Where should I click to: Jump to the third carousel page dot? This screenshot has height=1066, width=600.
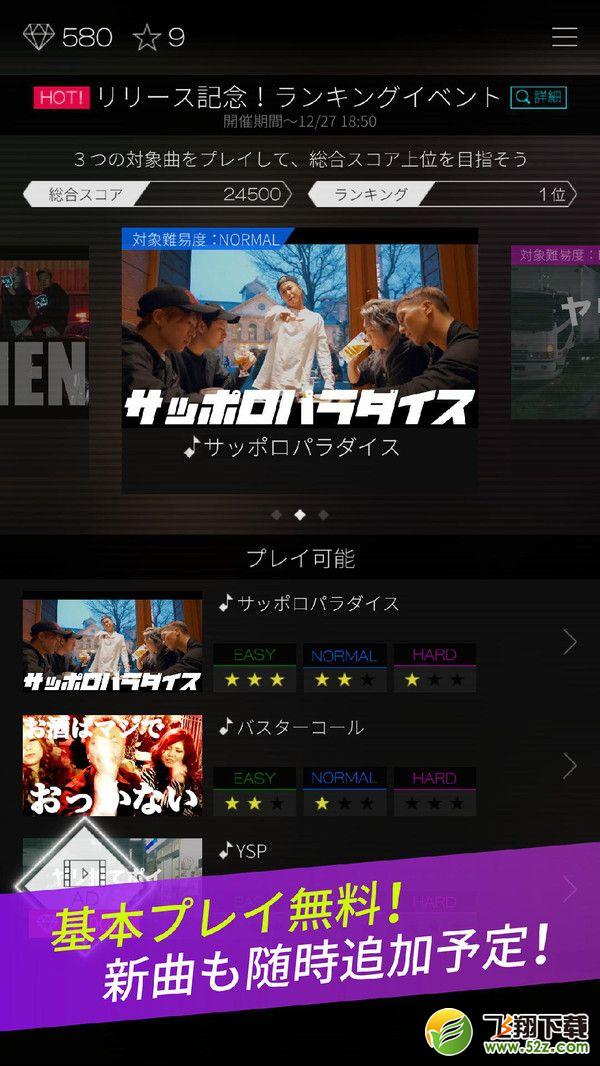(x=323, y=515)
